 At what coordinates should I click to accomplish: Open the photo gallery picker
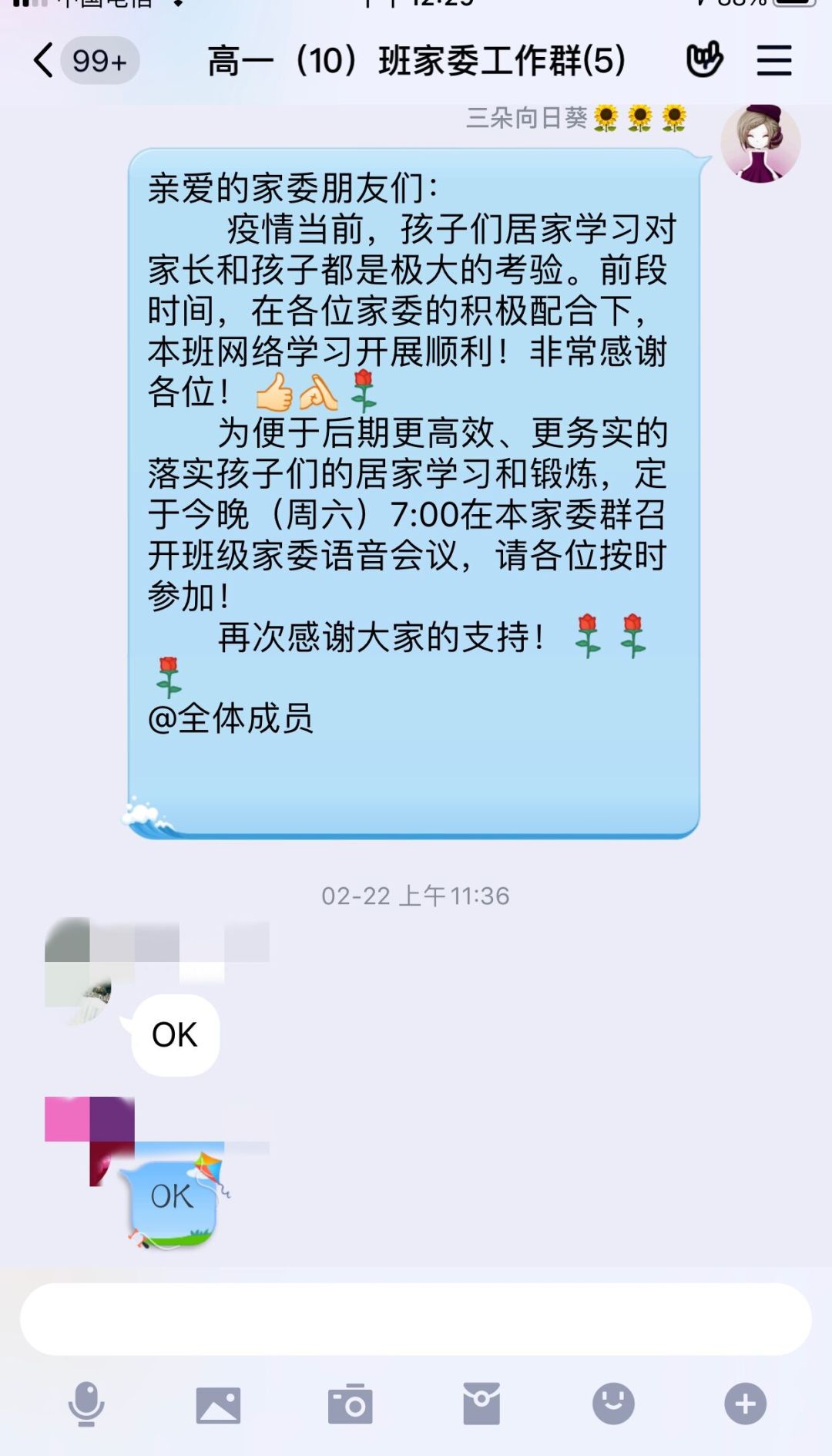point(218,1404)
